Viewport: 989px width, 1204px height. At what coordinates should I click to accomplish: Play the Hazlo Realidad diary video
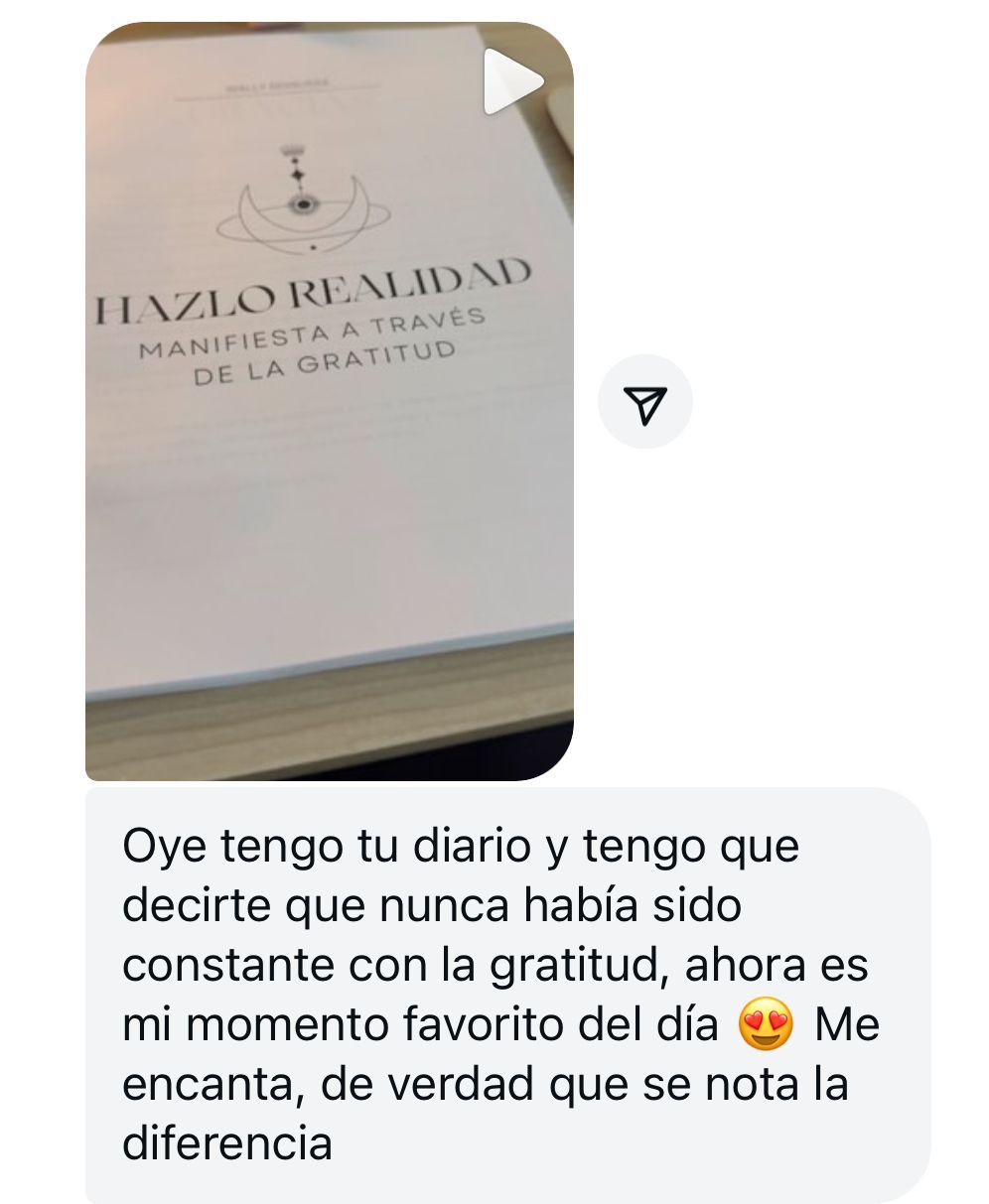(511, 81)
